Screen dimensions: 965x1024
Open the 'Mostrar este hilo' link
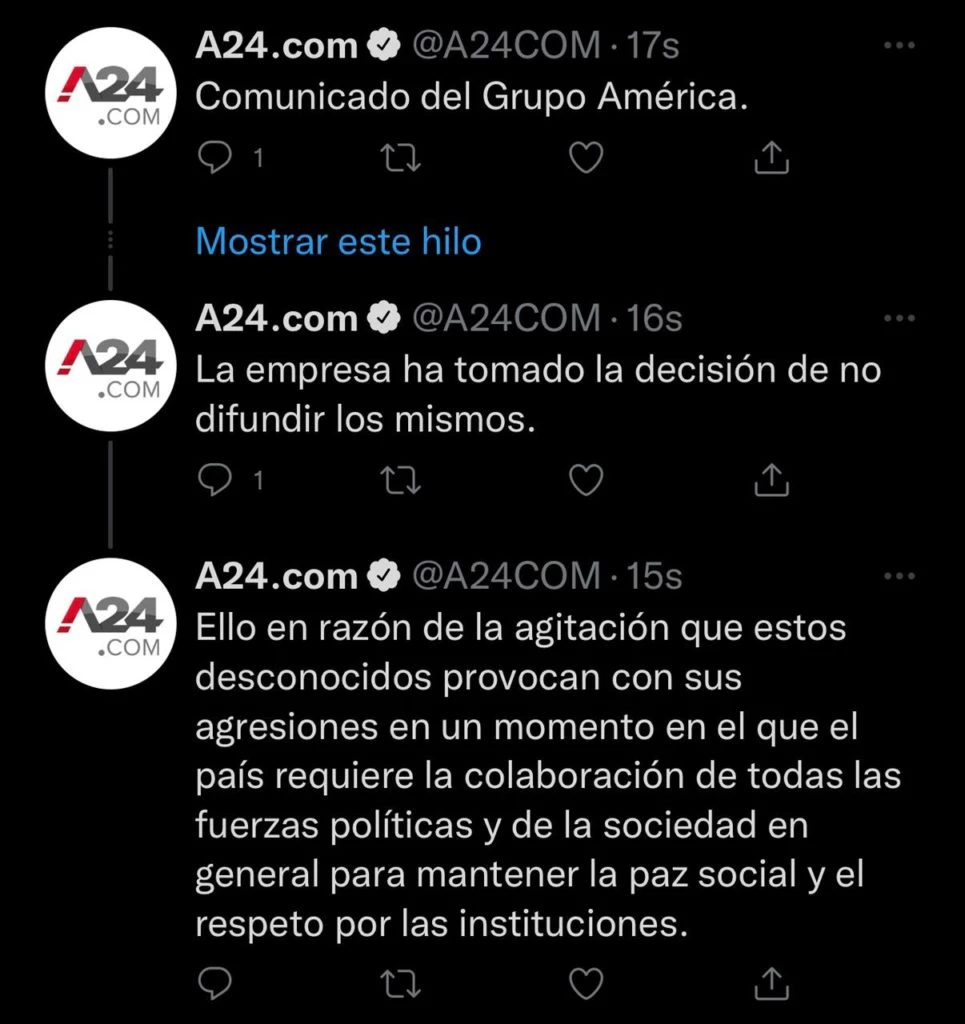[338, 241]
